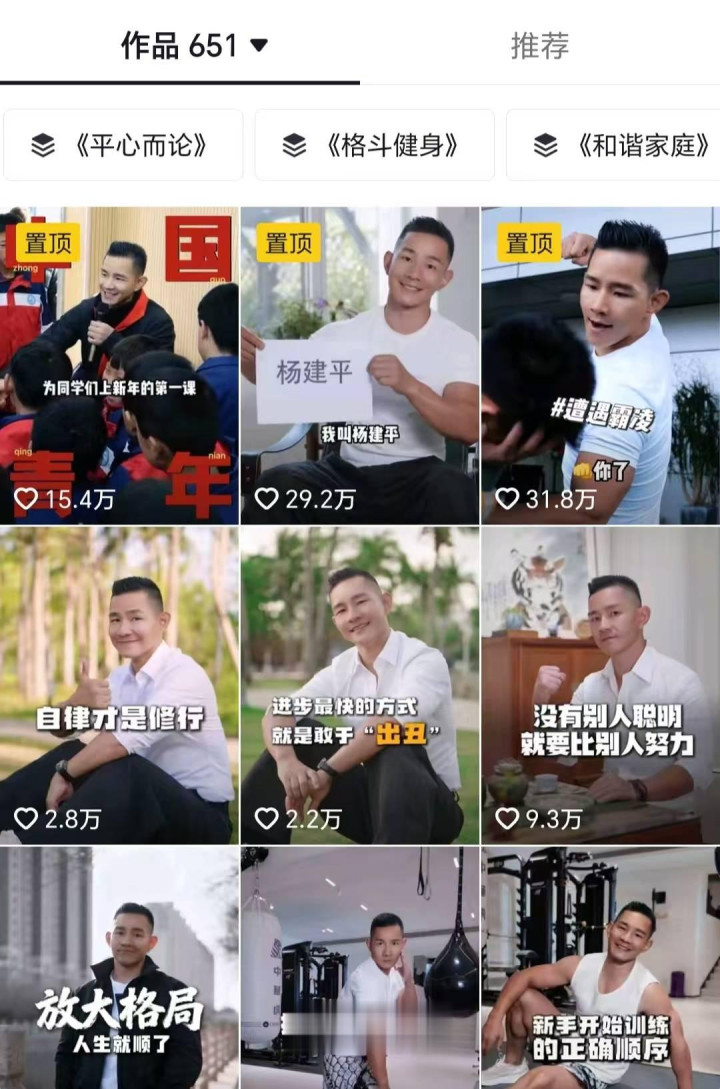Open the pinned video 我叫杨建平
This screenshot has height=1089, width=720.
click(x=360, y=365)
